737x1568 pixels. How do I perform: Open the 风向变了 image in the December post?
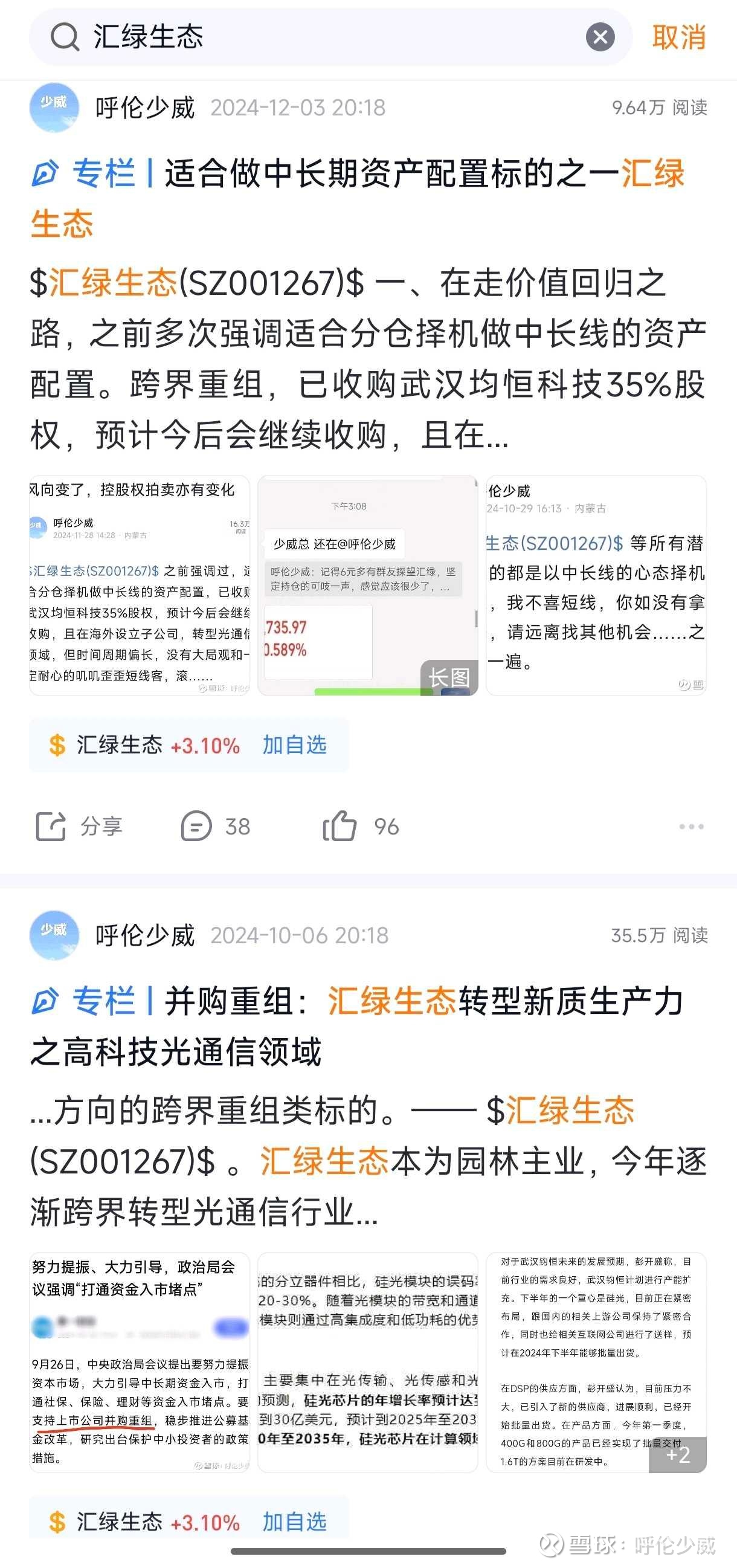140,585
